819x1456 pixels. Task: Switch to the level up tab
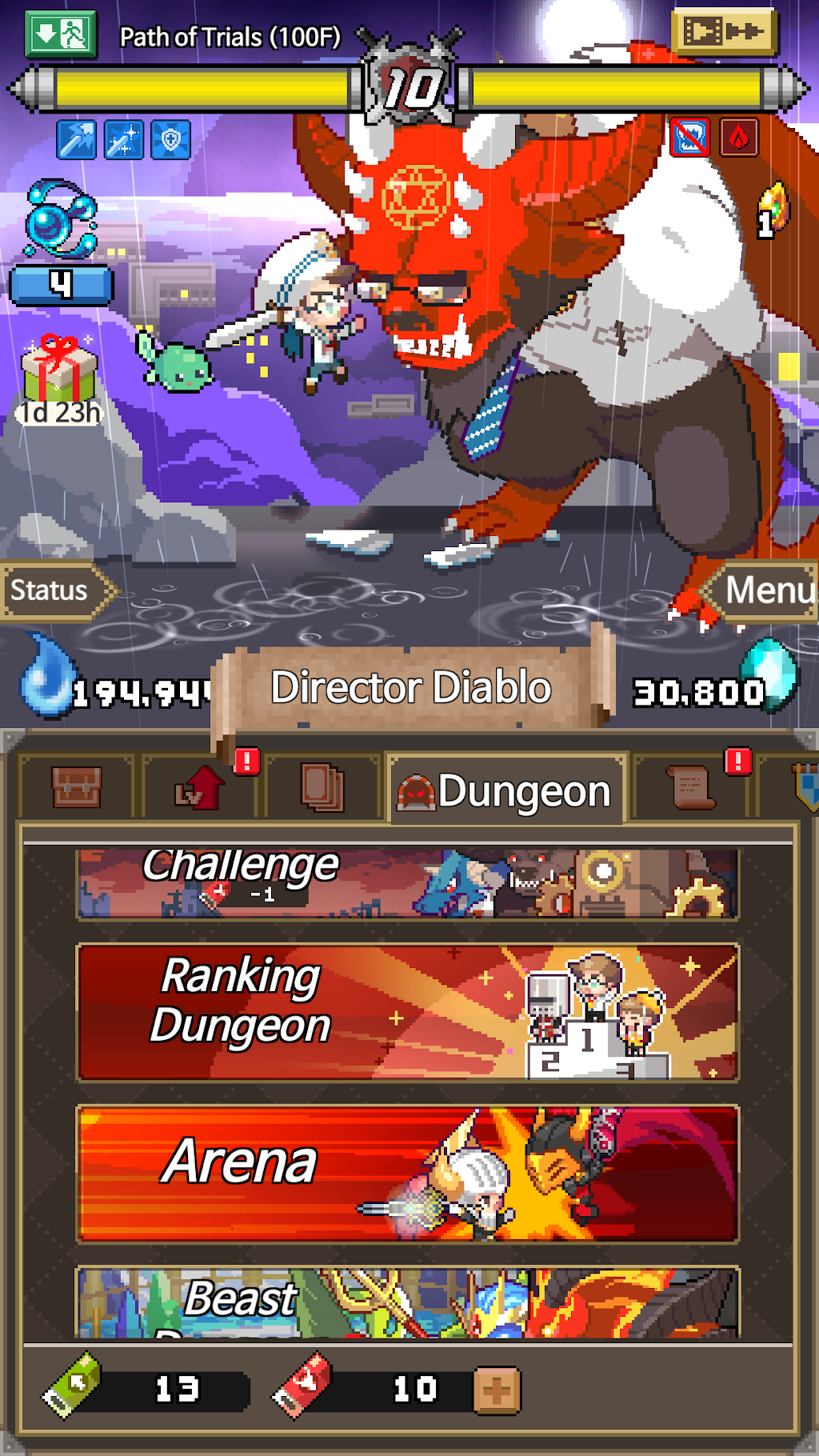tap(198, 787)
